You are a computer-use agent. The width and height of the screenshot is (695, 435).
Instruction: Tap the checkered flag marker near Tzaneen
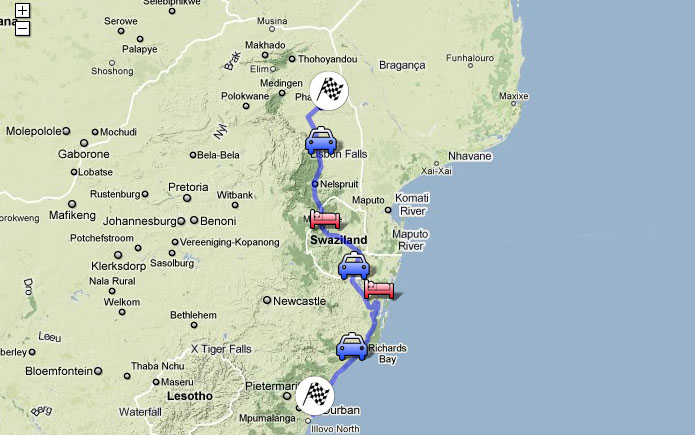[x=329, y=91]
